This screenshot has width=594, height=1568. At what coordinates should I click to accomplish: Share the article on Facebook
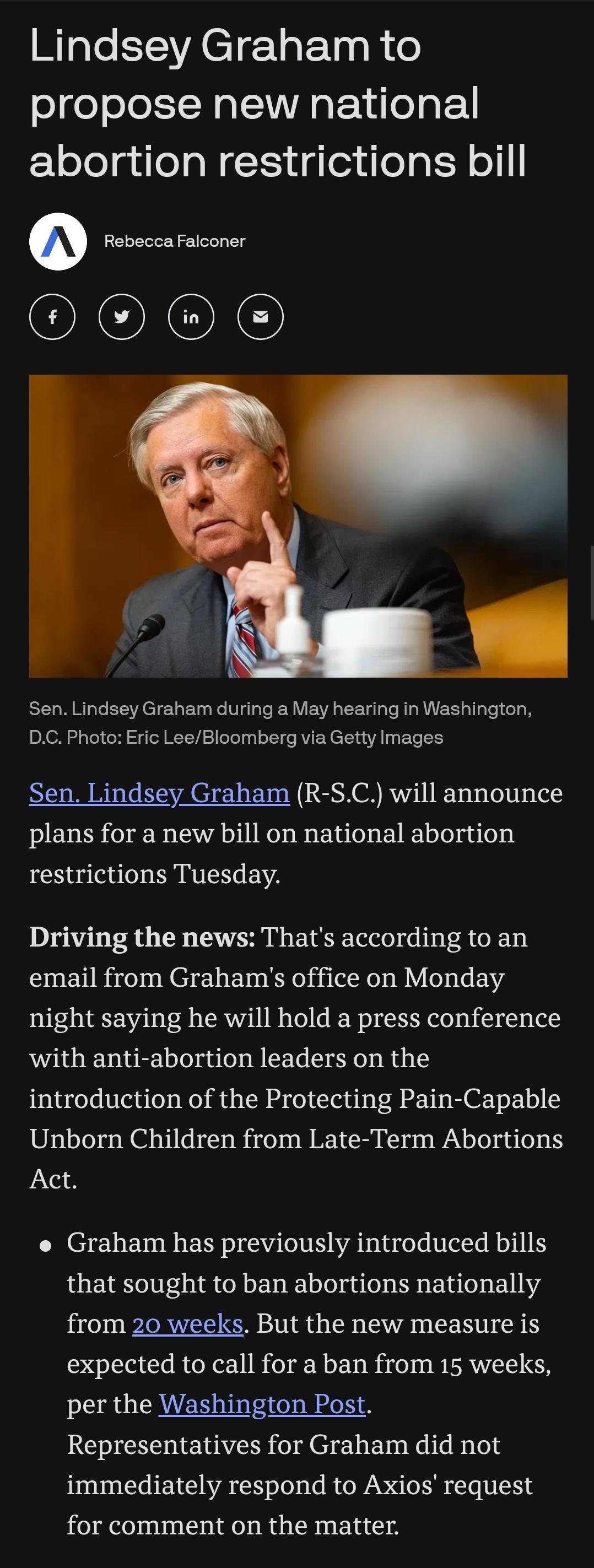pyautogui.click(x=52, y=317)
